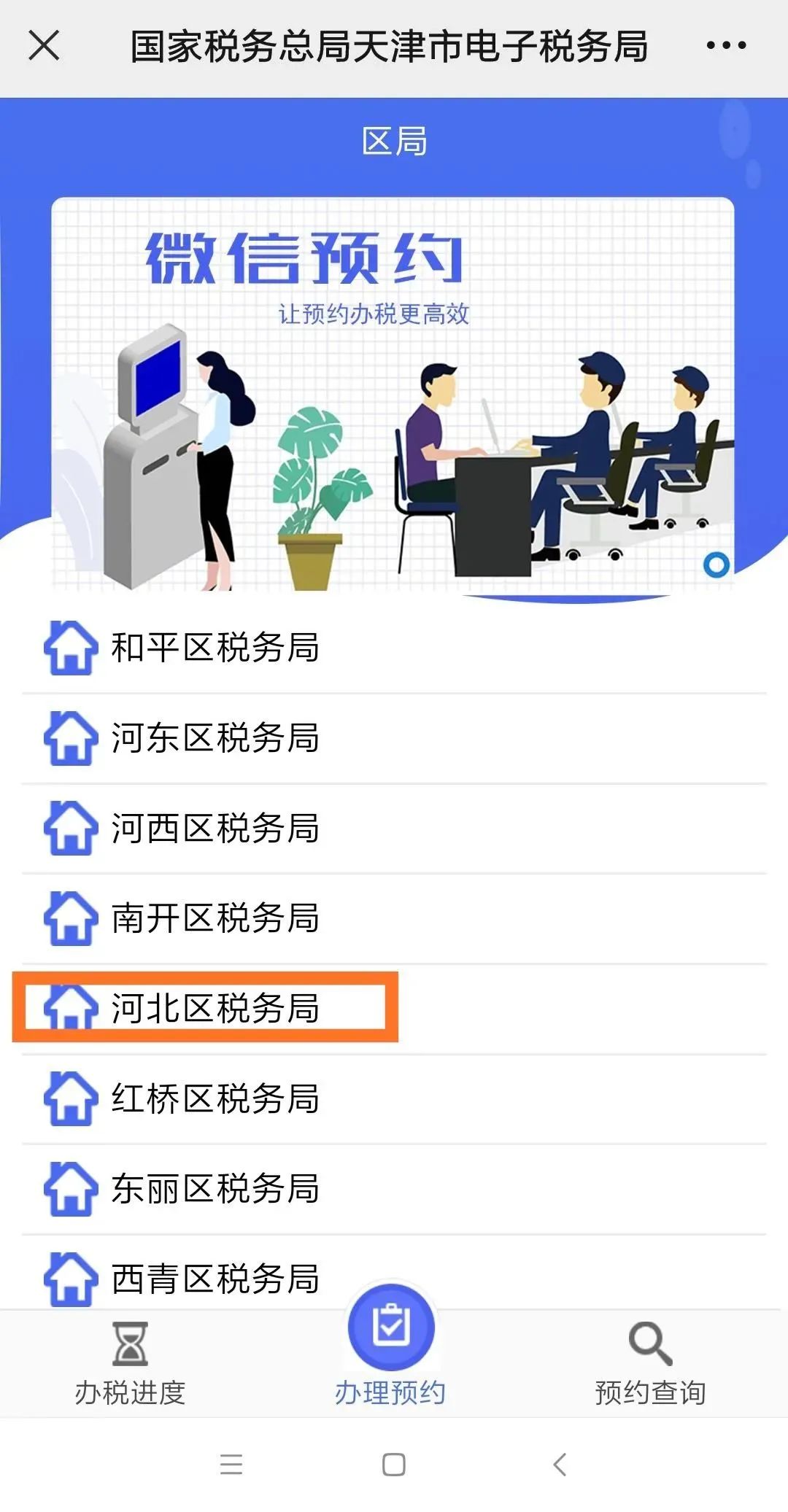Open the three-dot overflow menu

pyautogui.click(x=726, y=45)
